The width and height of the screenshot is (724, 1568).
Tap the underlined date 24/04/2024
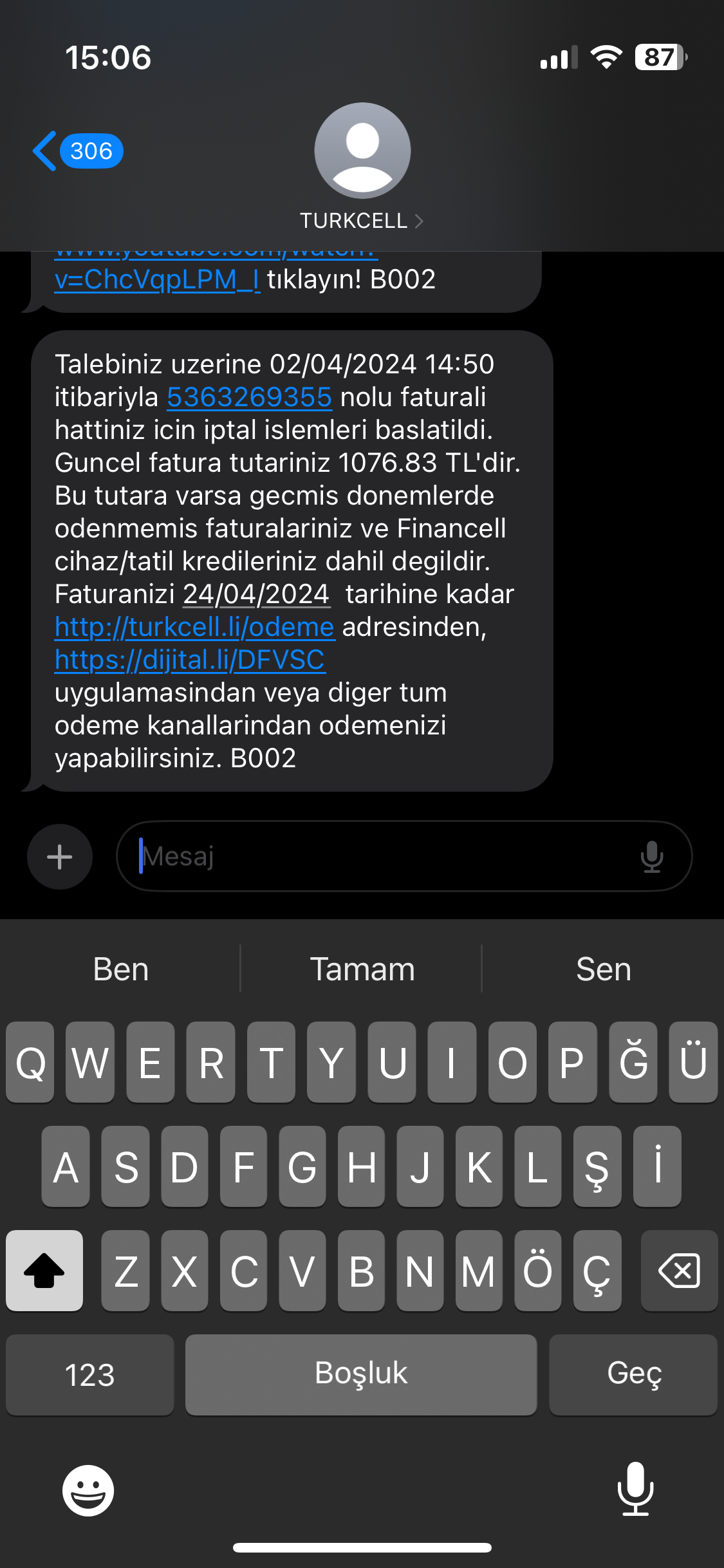[x=256, y=594]
